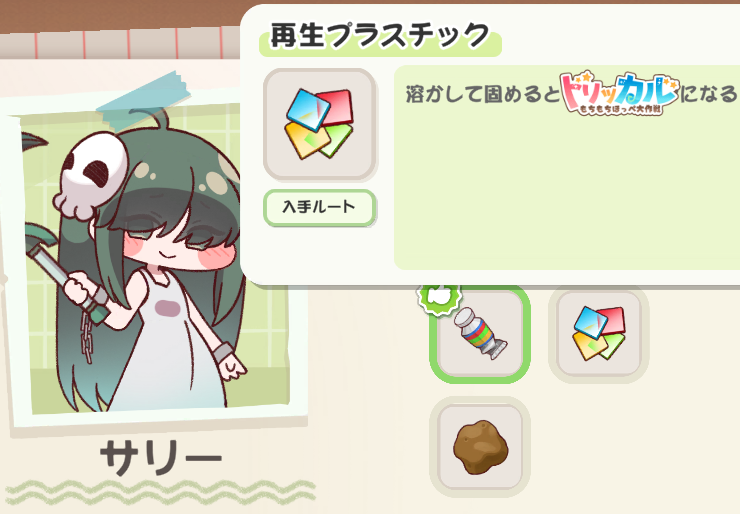The width and height of the screenshot is (740, 514).
Task: Select the striped bottle item tile
Action: click(x=480, y=334)
